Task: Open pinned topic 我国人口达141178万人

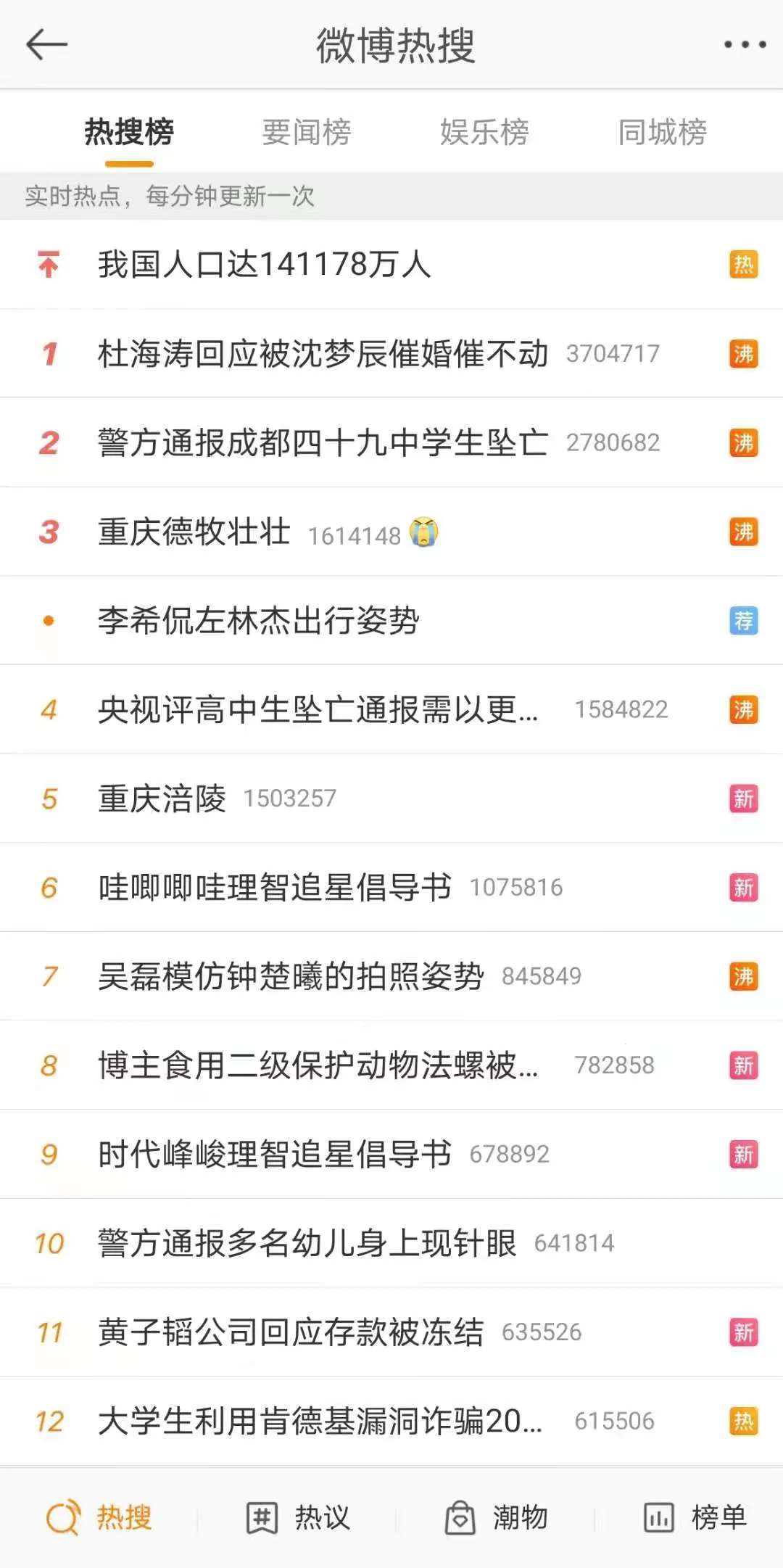Action: [x=391, y=265]
